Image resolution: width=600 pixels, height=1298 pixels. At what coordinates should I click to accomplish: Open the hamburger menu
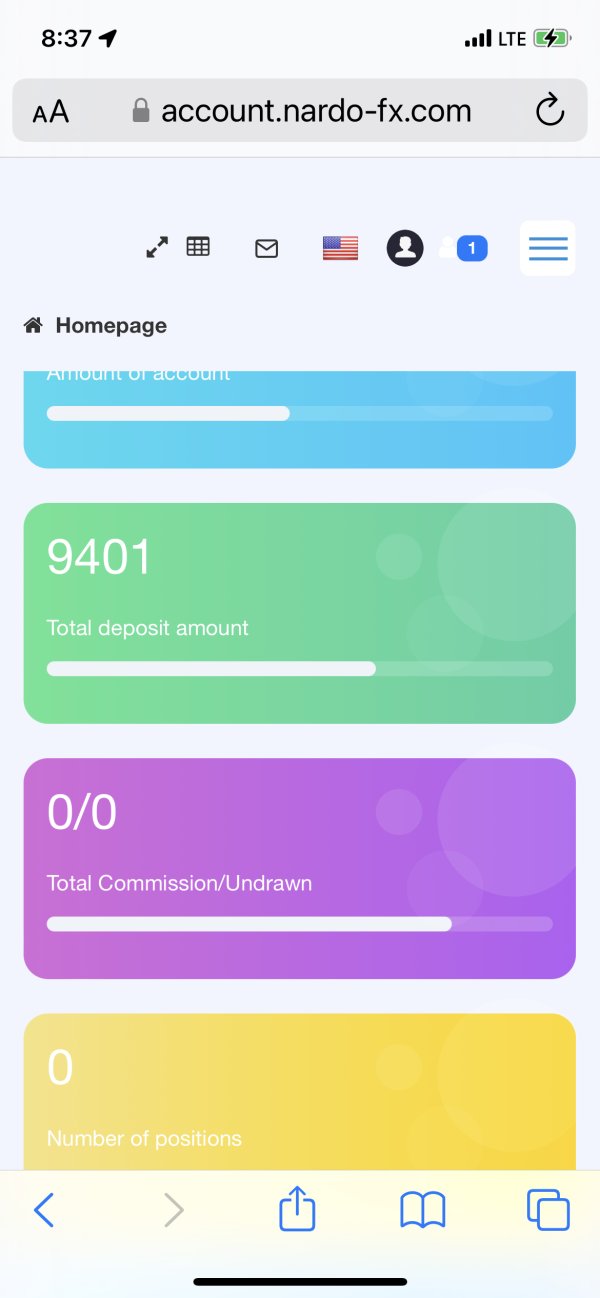pos(548,248)
